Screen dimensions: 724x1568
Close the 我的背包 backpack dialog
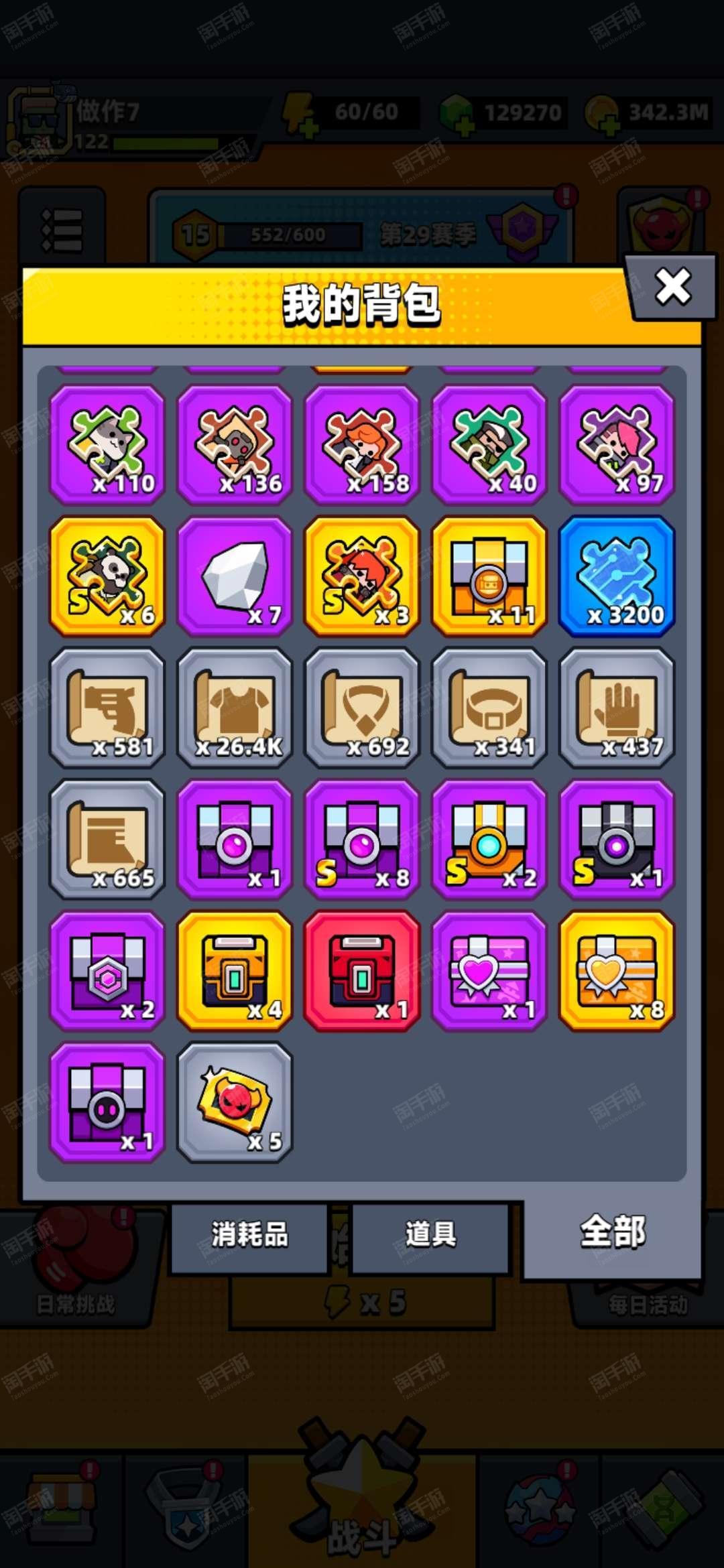coord(672,287)
